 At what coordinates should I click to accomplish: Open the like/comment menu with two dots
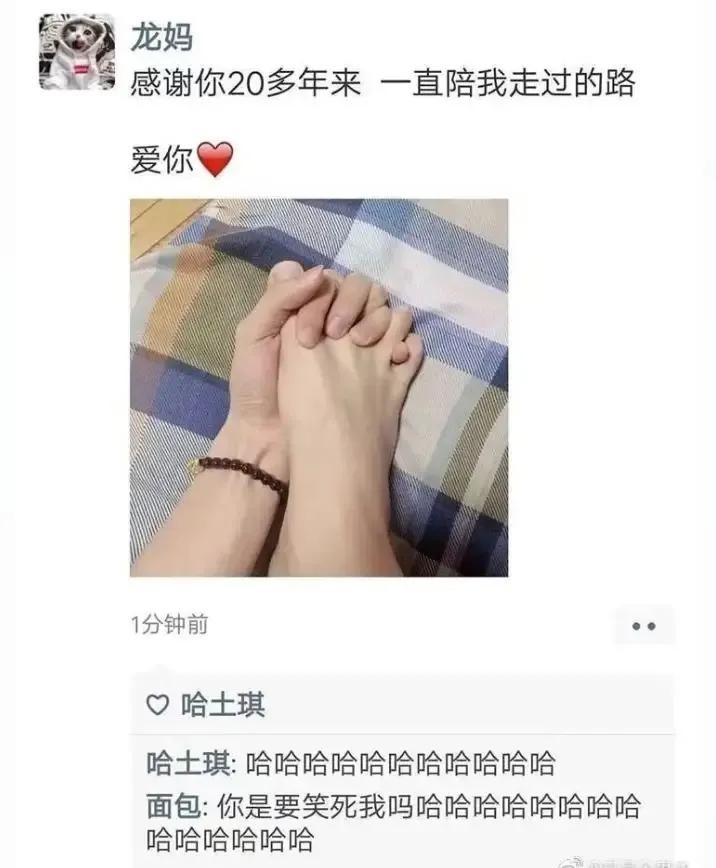[x=643, y=626]
